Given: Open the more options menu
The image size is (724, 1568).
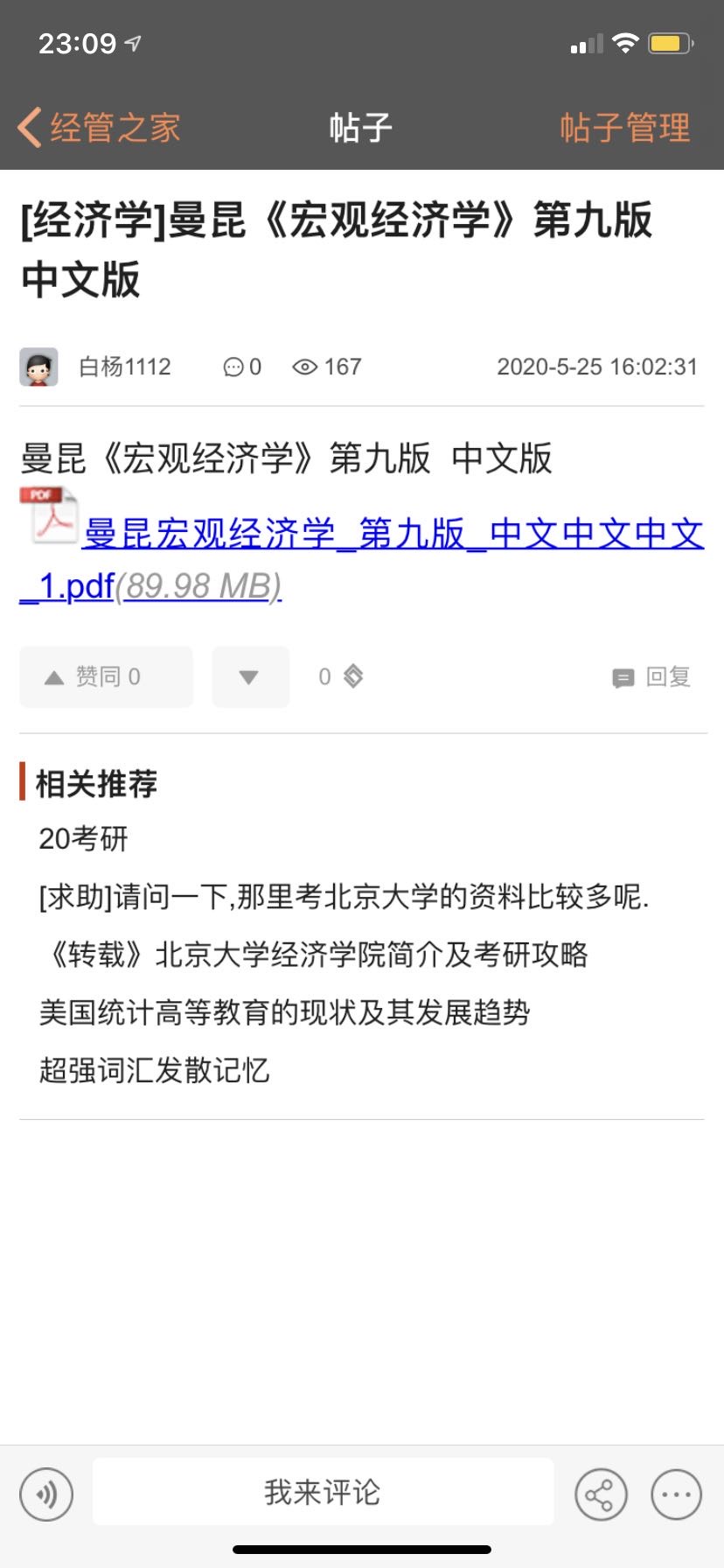Looking at the screenshot, I should (676, 1494).
